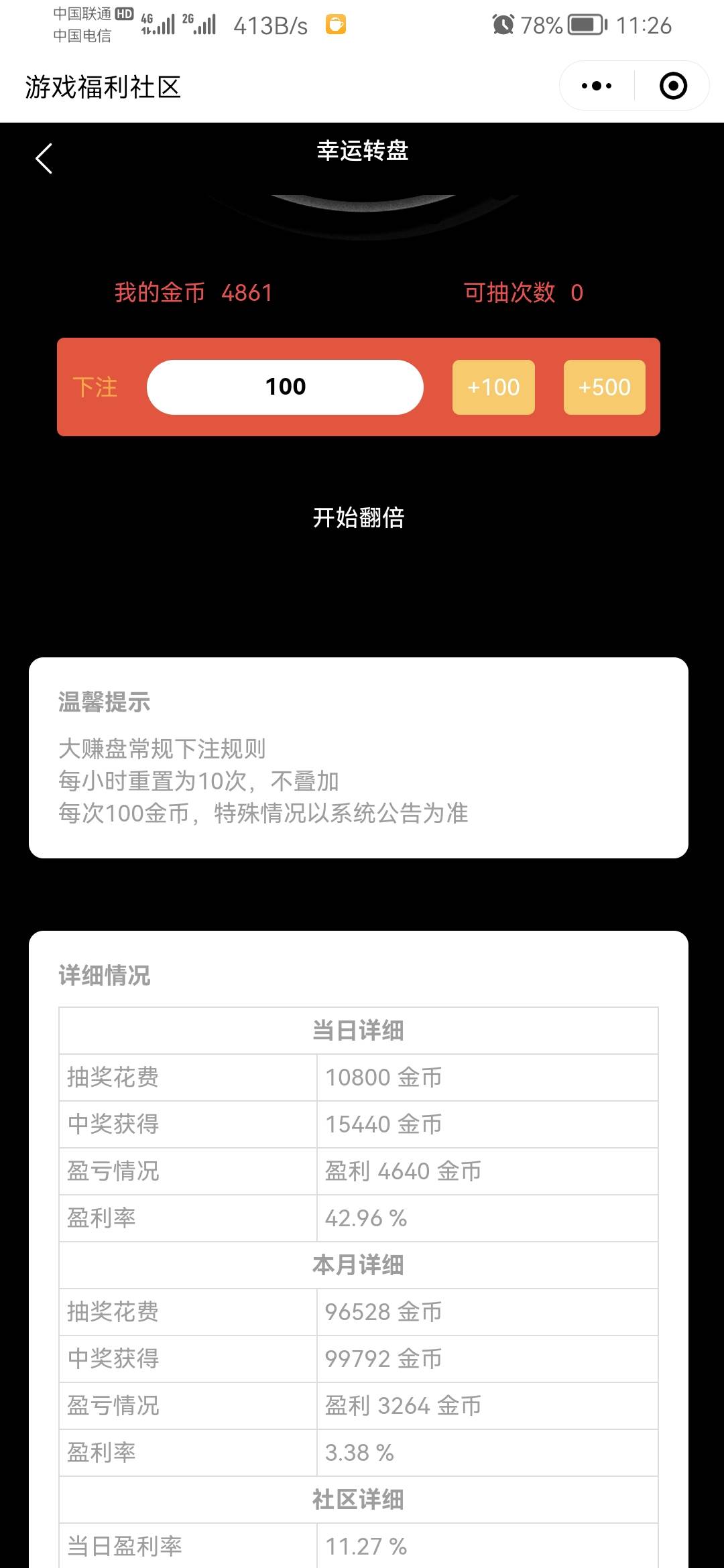Close the mini program via circle icon
This screenshot has width=724, height=1568.
(x=673, y=86)
